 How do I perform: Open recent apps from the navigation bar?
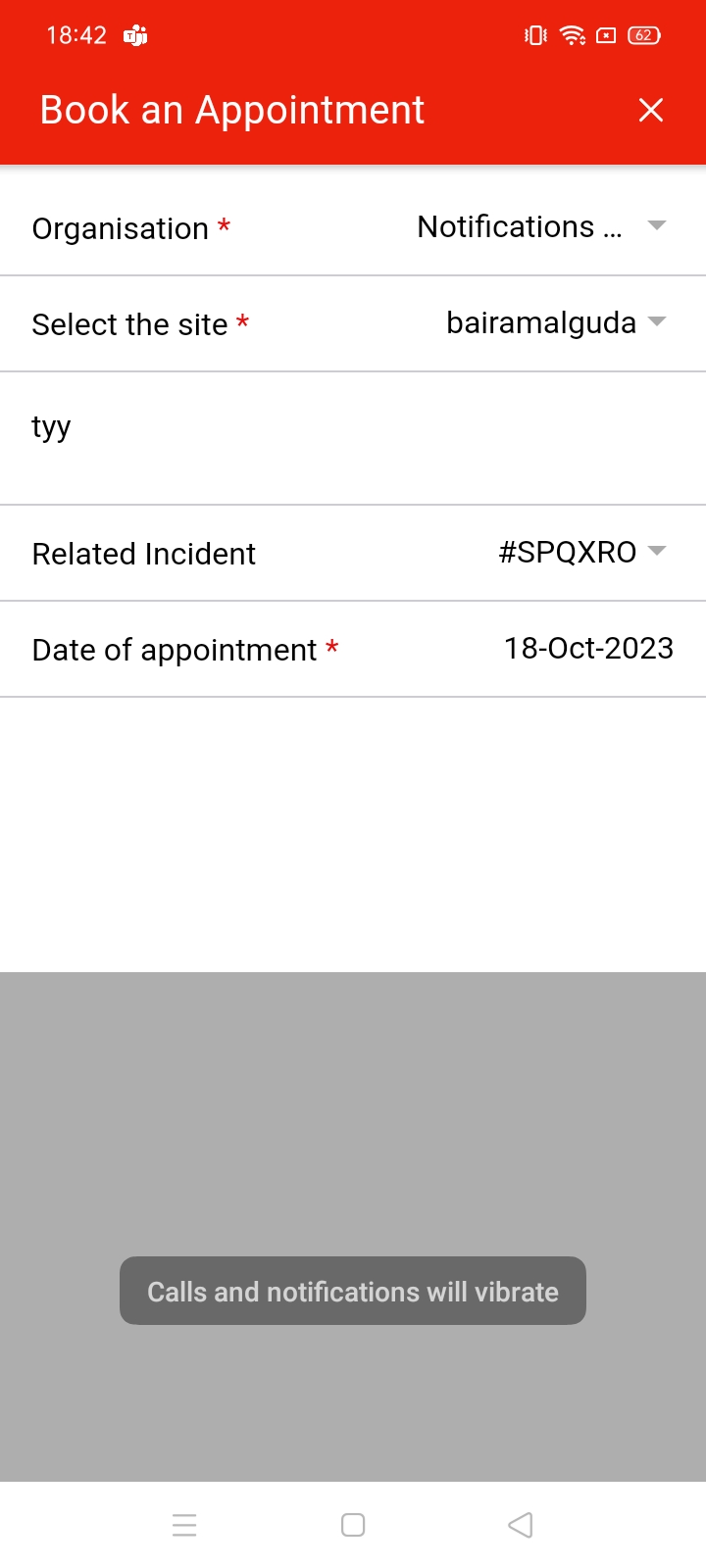(x=184, y=1525)
